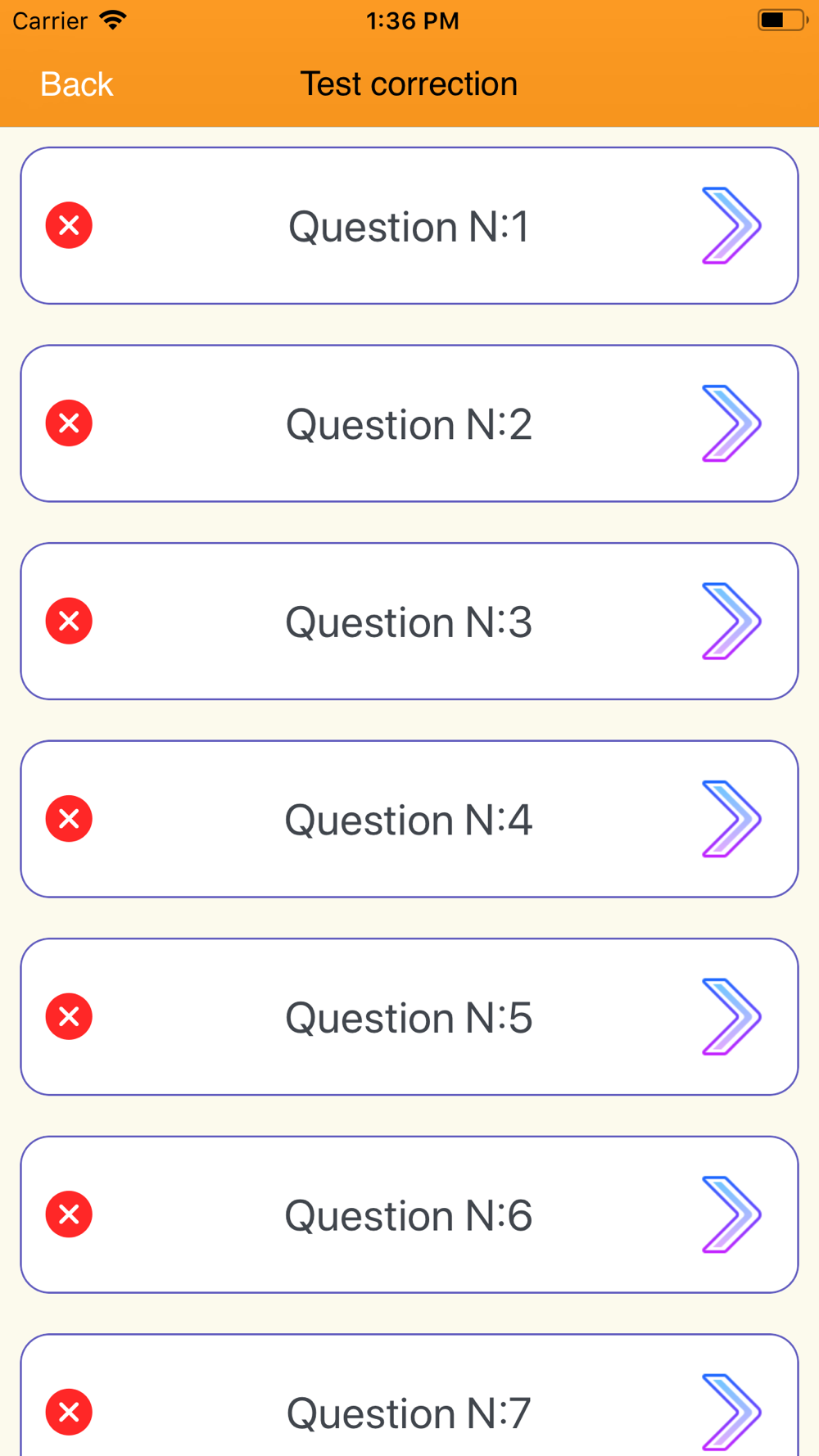Tap the Question N:6 card

409,1215
